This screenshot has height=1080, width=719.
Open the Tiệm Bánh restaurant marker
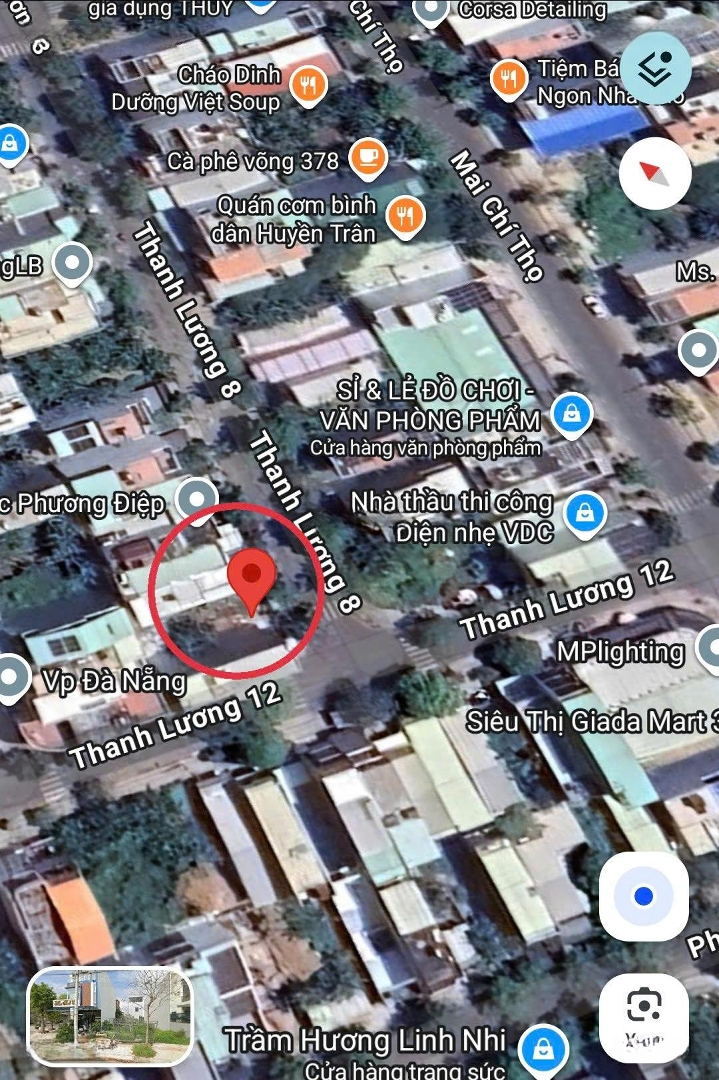[510, 78]
